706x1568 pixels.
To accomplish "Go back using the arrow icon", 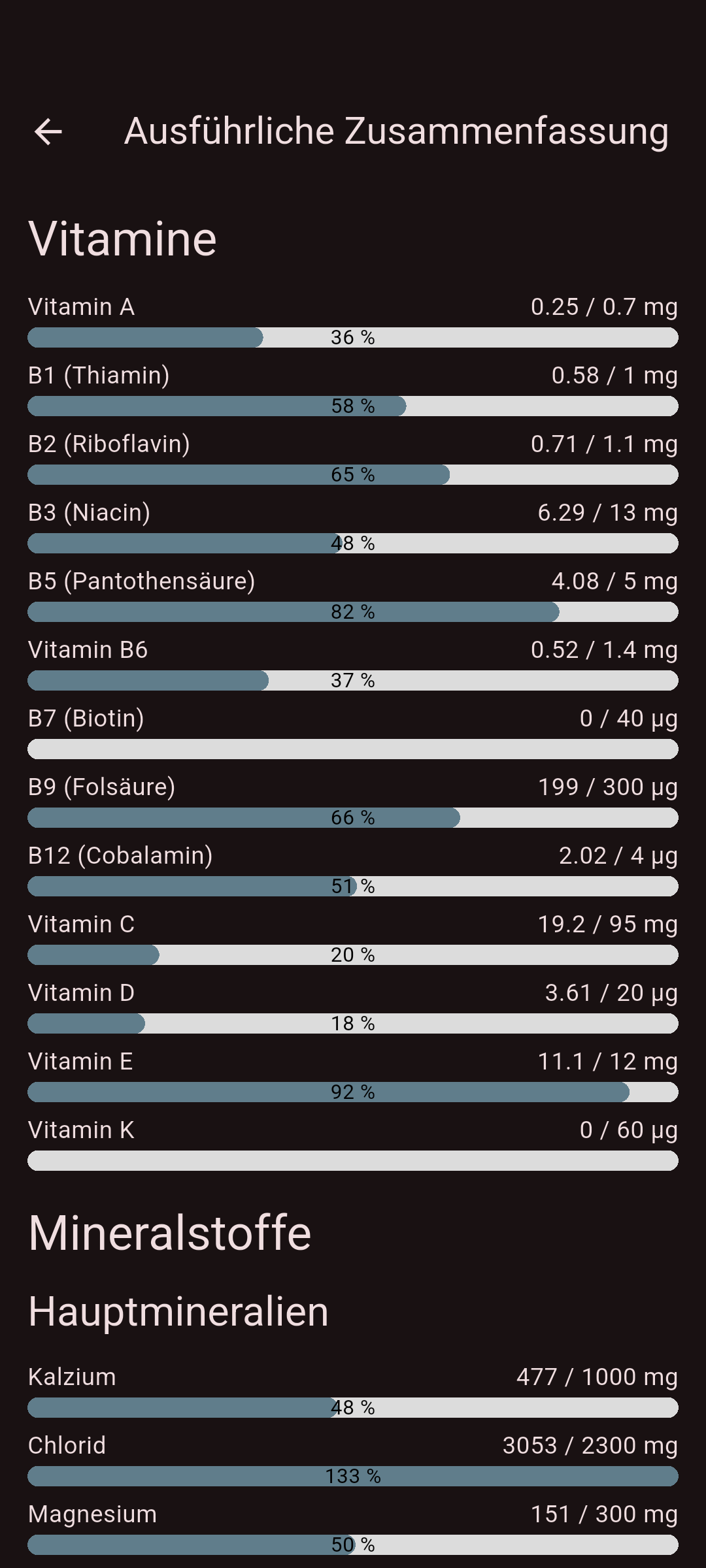I will [x=48, y=131].
